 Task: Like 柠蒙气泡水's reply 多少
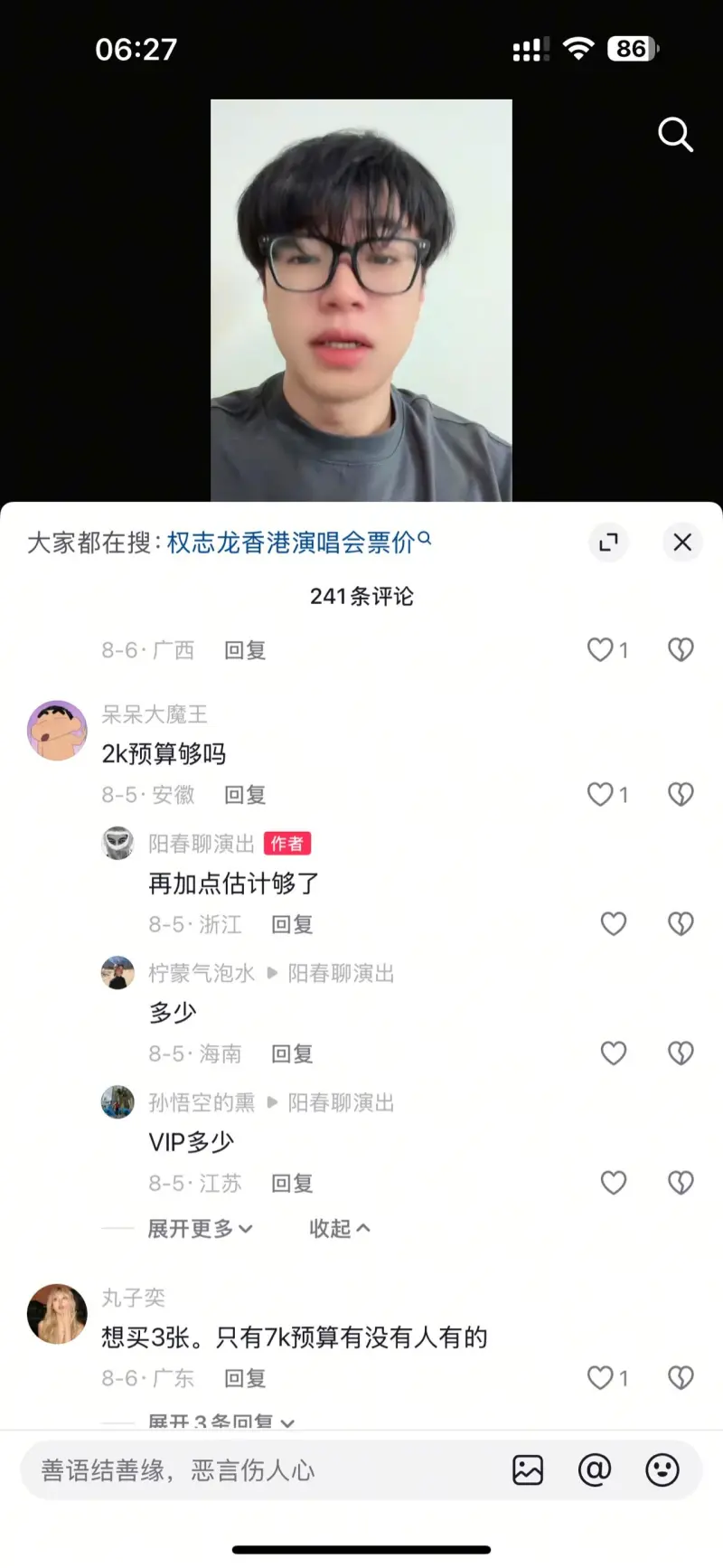click(614, 1053)
